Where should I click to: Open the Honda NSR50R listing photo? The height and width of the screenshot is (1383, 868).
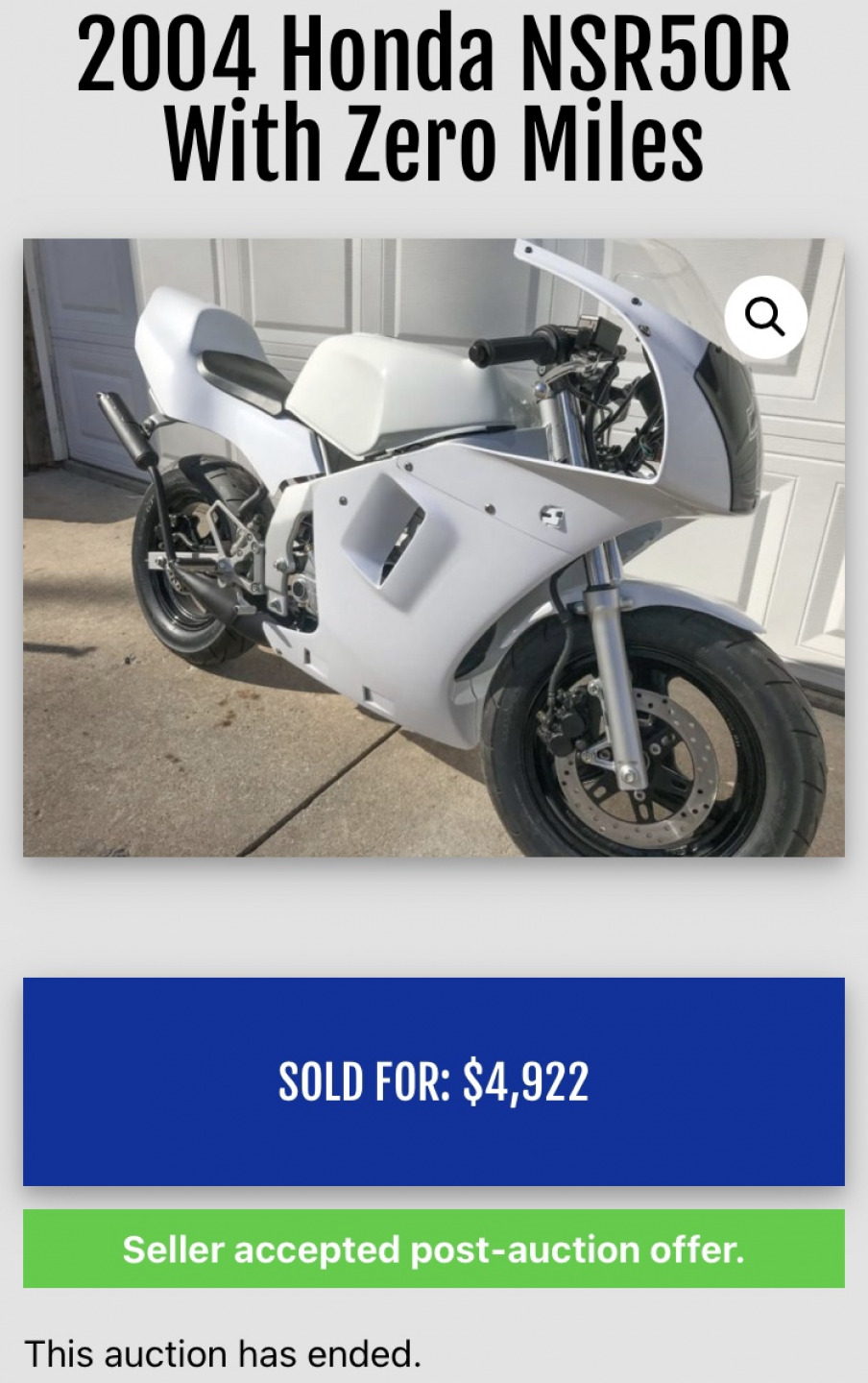433,547
